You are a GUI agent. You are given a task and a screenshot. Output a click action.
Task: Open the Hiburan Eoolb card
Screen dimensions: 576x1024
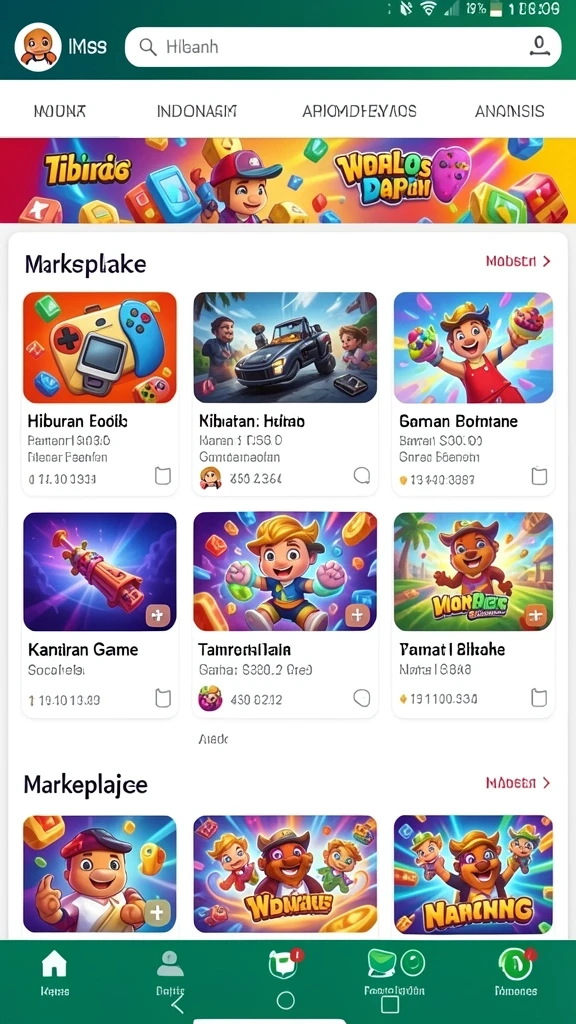pyautogui.click(x=100, y=392)
